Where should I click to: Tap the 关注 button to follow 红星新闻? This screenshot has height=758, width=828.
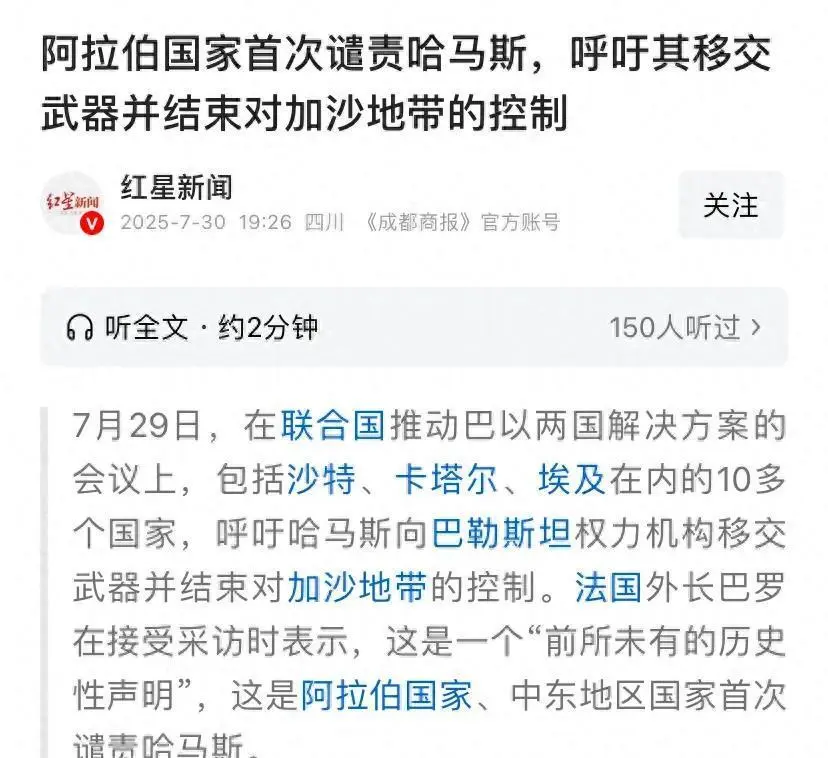click(731, 205)
